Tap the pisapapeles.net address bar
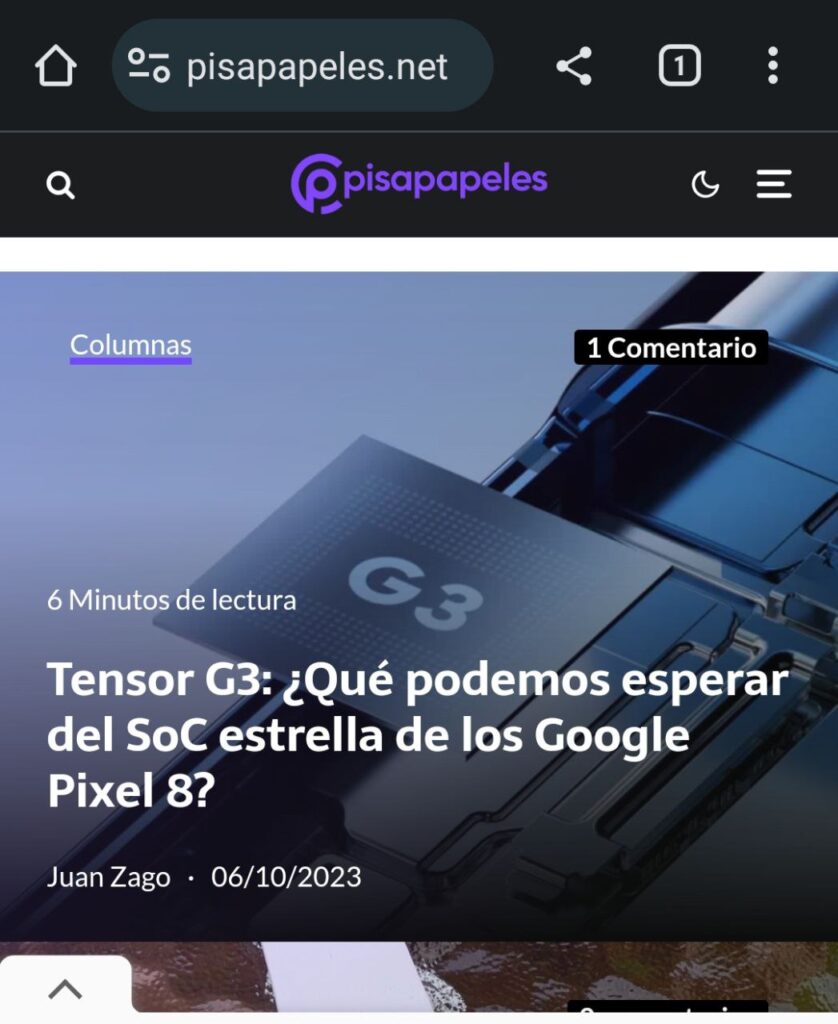 point(317,67)
